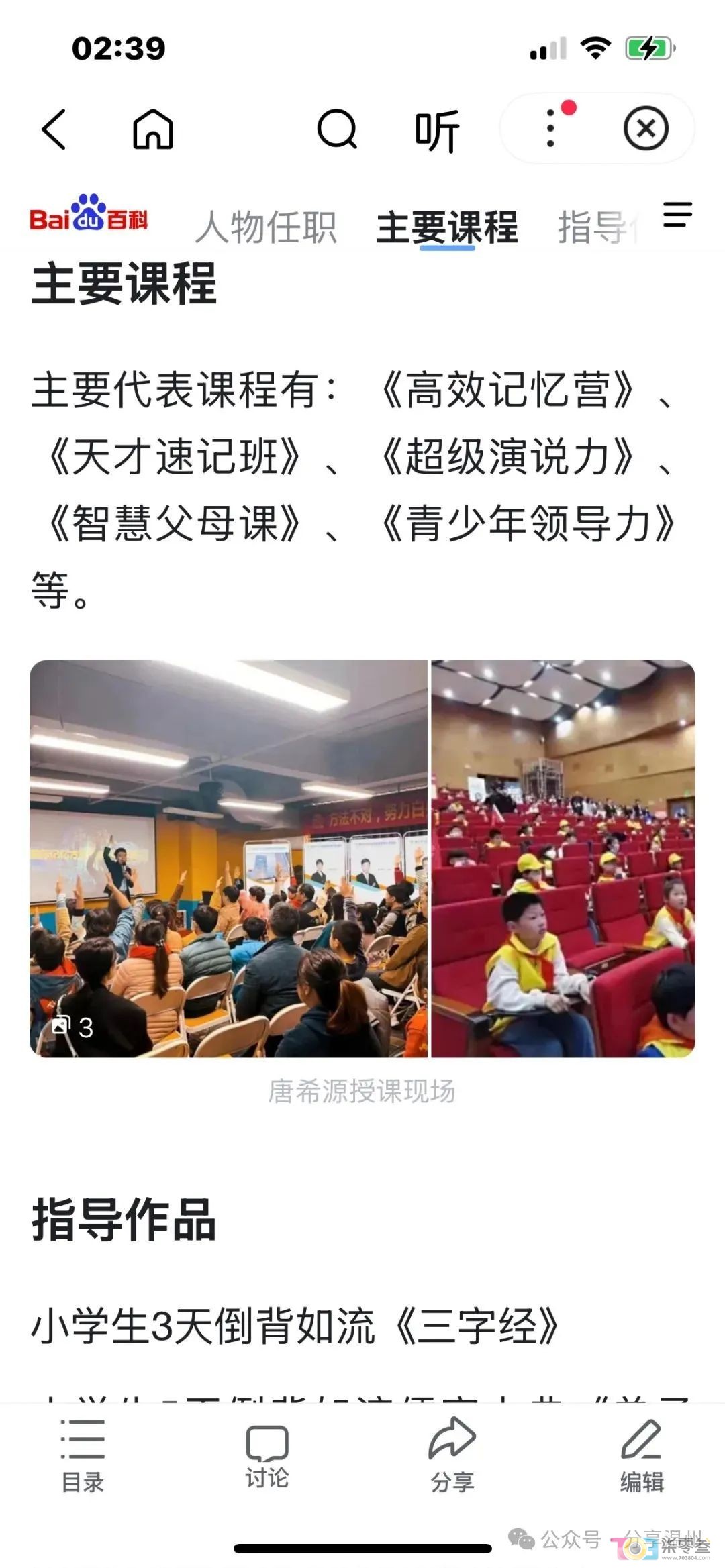
Task: Open the classroom photo with 3 images
Action: 228,859
